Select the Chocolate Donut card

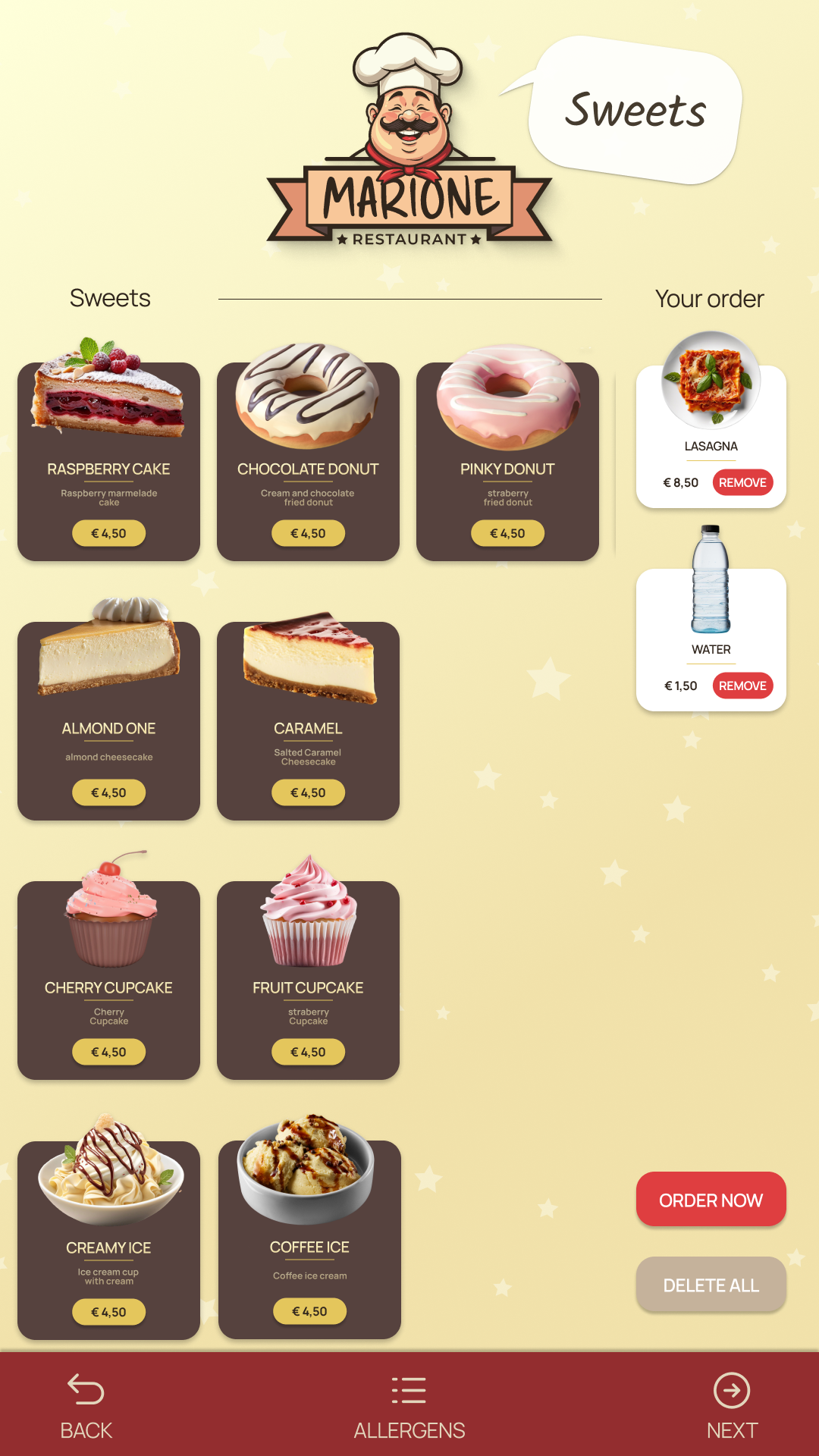click(x=308, y=461)
